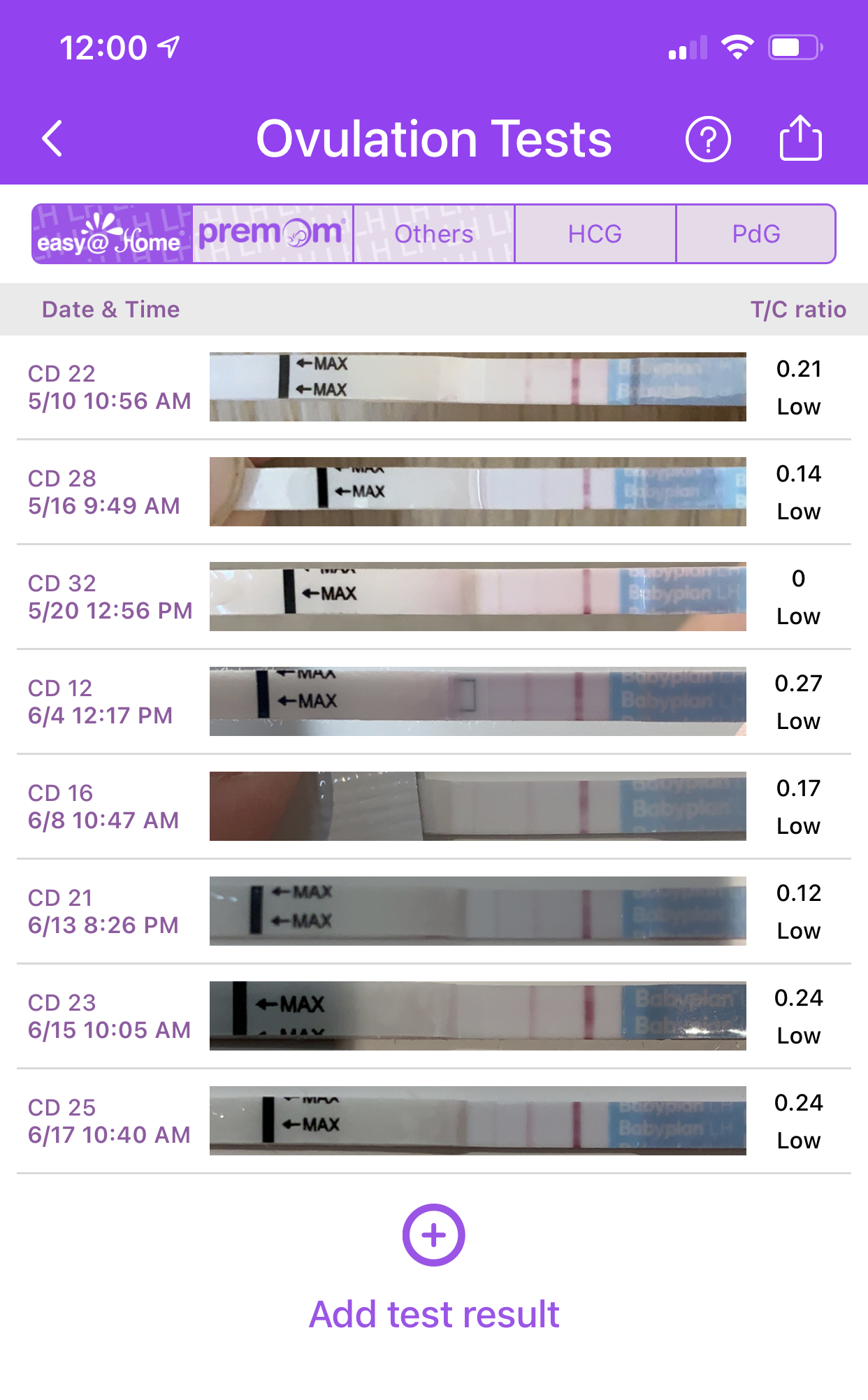The width and height of the screenshot is (868, 1400).
Task: View the CD 23 test from 6/15
Action: [x=433, y=1016]
